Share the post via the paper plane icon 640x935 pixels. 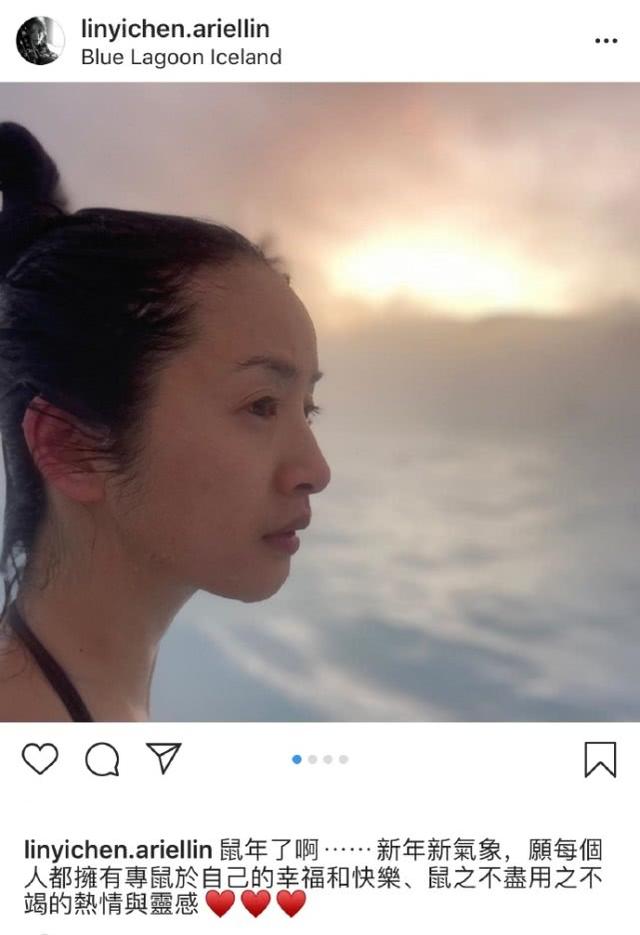coord(163,758)
